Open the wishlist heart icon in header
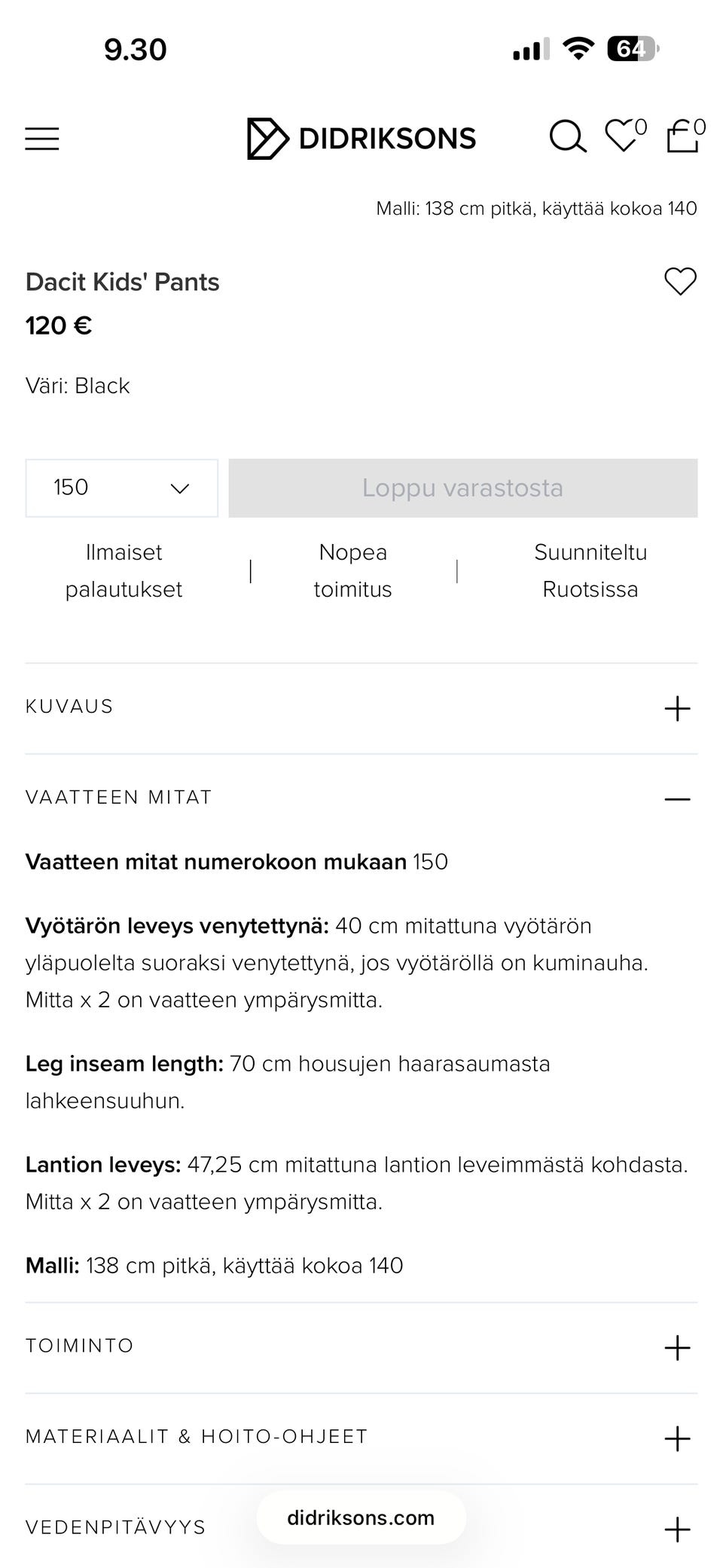The width and height of the screenshot is (723, 1568). [x=621, y=138]
